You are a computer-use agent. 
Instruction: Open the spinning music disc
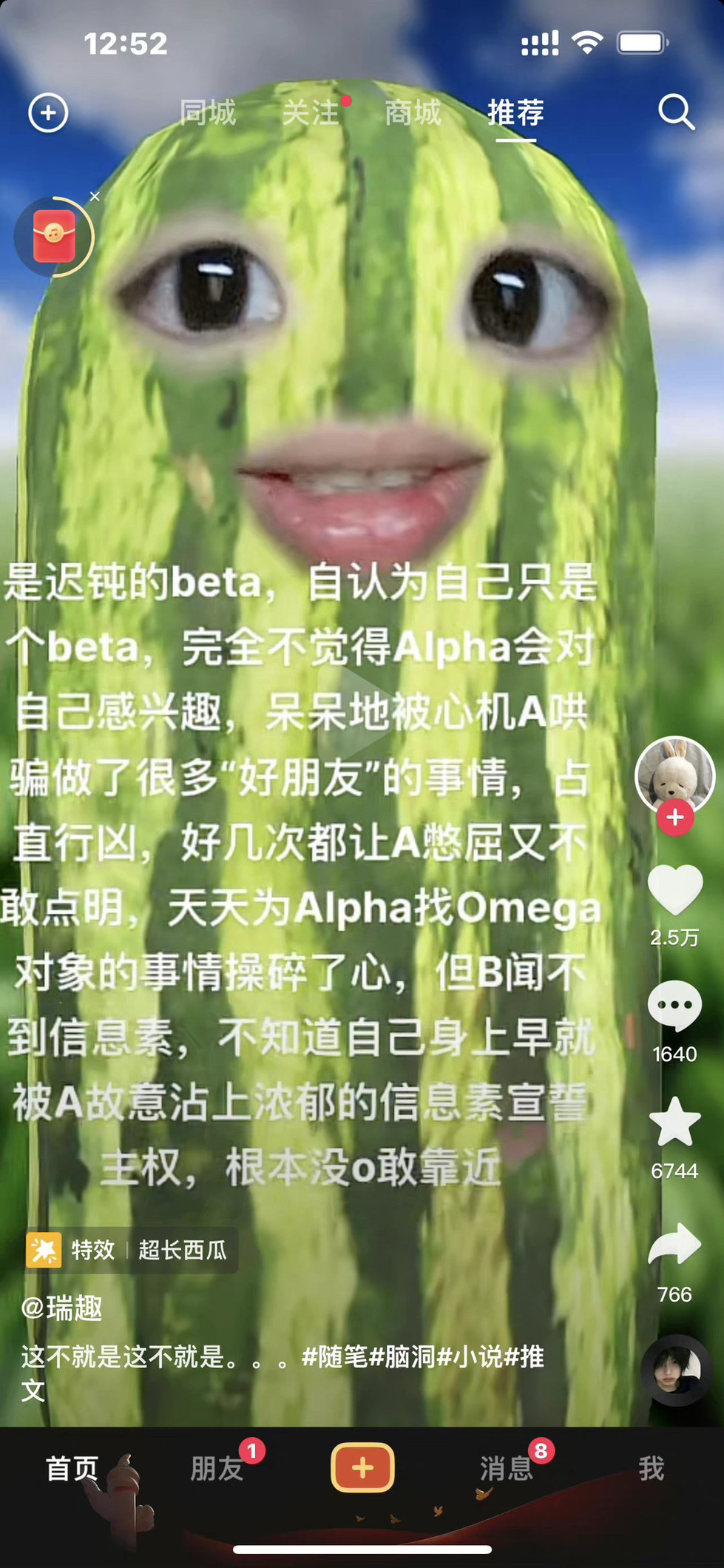click(x=676, y=1370)
